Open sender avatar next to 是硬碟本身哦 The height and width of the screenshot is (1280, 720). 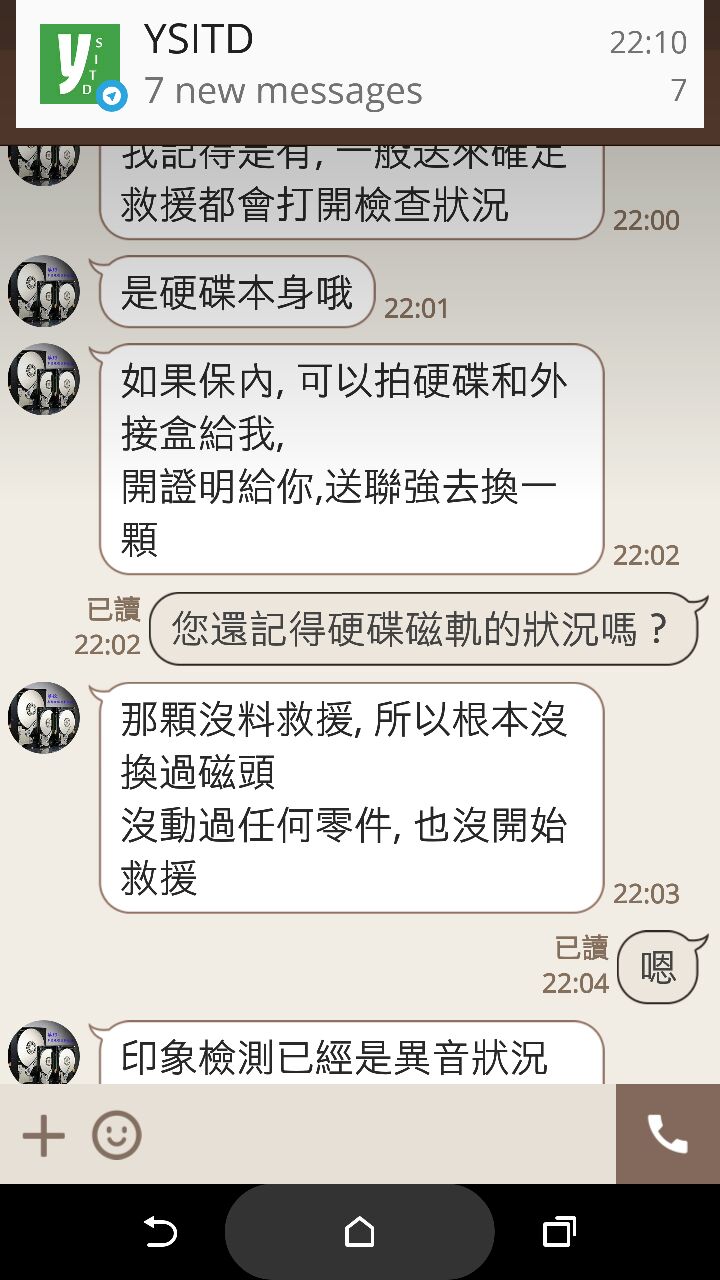point(44,291)
